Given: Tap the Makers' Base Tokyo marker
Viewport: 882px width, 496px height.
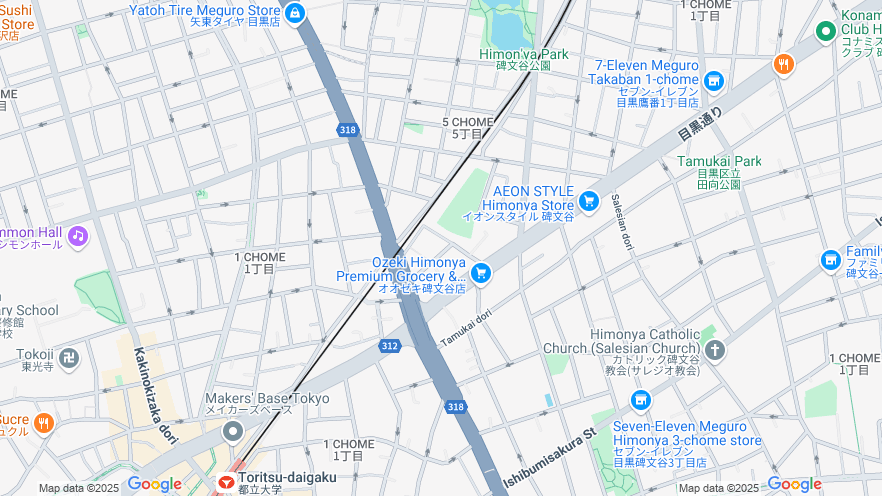Looking at the screenshot, I should click(x=233, y=431).
